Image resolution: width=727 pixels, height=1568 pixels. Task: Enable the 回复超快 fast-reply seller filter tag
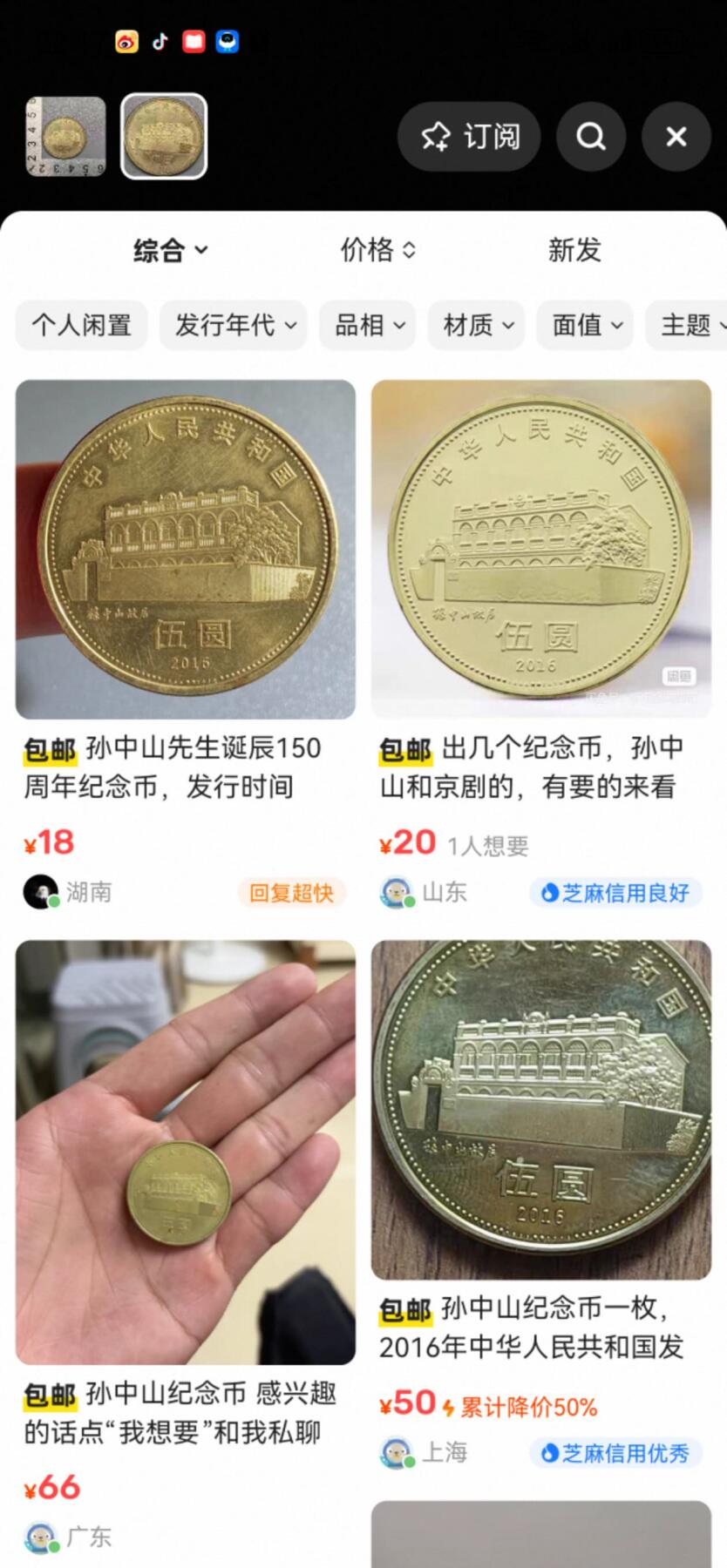pos(292,893)
